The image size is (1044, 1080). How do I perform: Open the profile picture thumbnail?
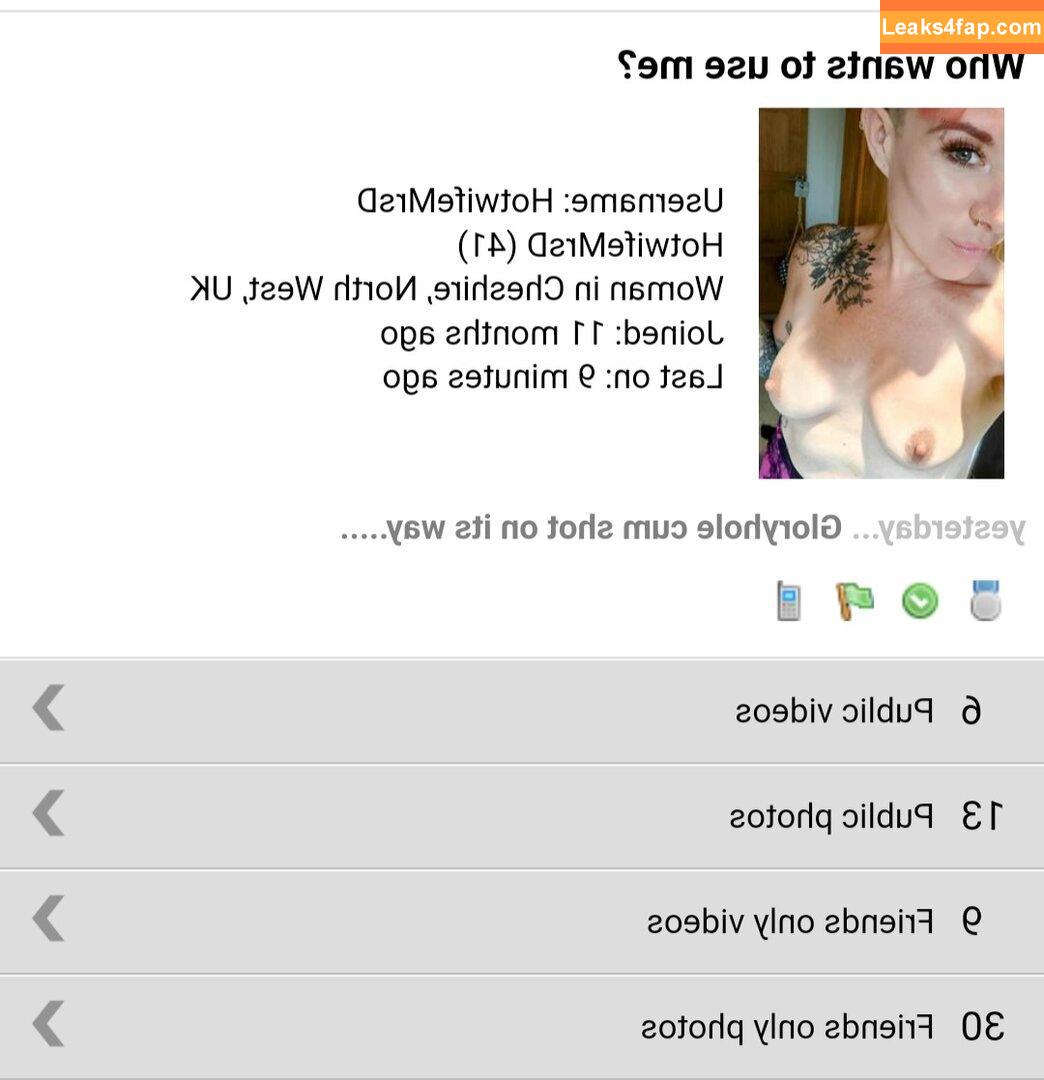(881, 293)
